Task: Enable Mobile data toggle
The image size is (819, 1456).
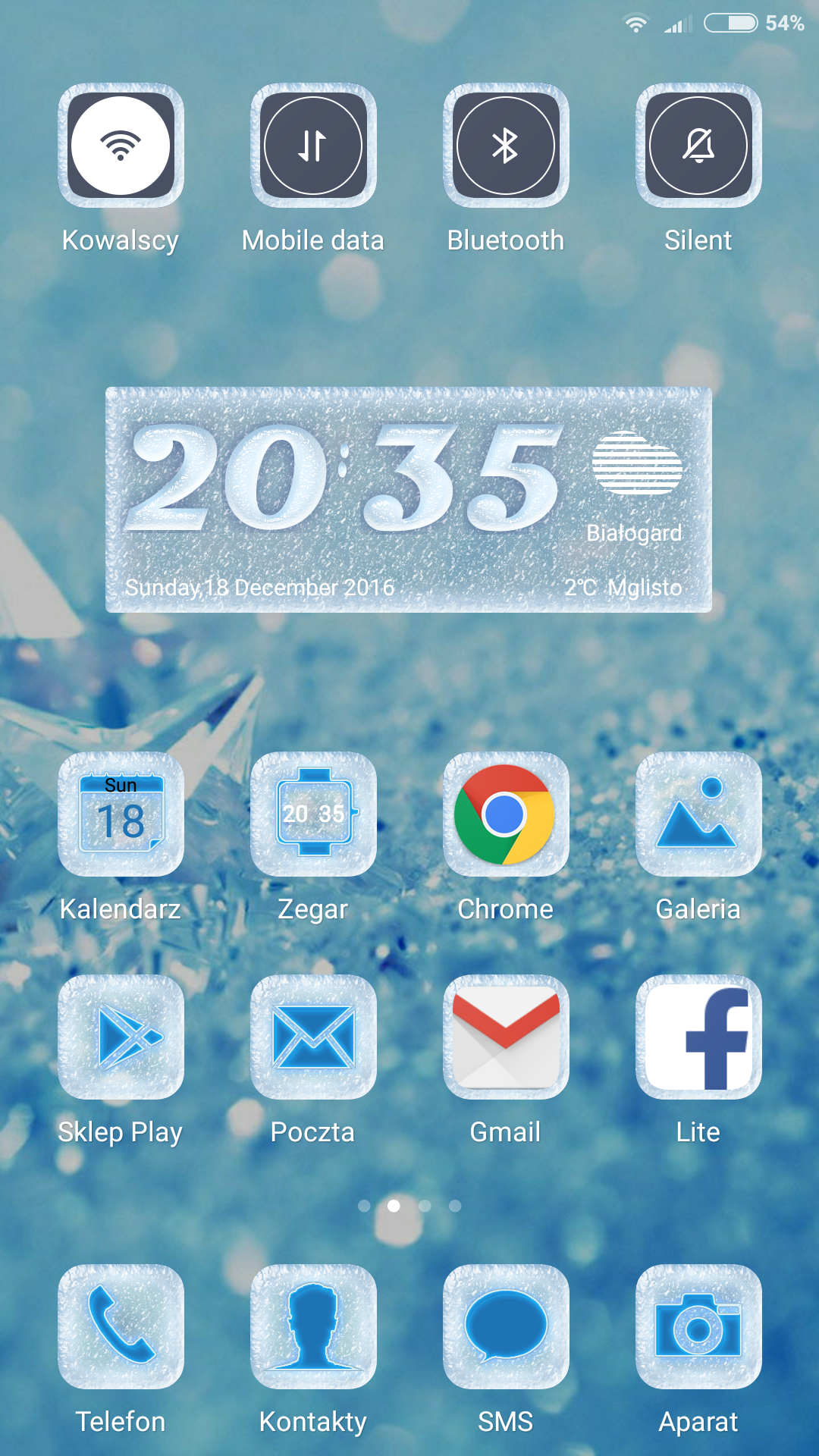Action: 313,146
